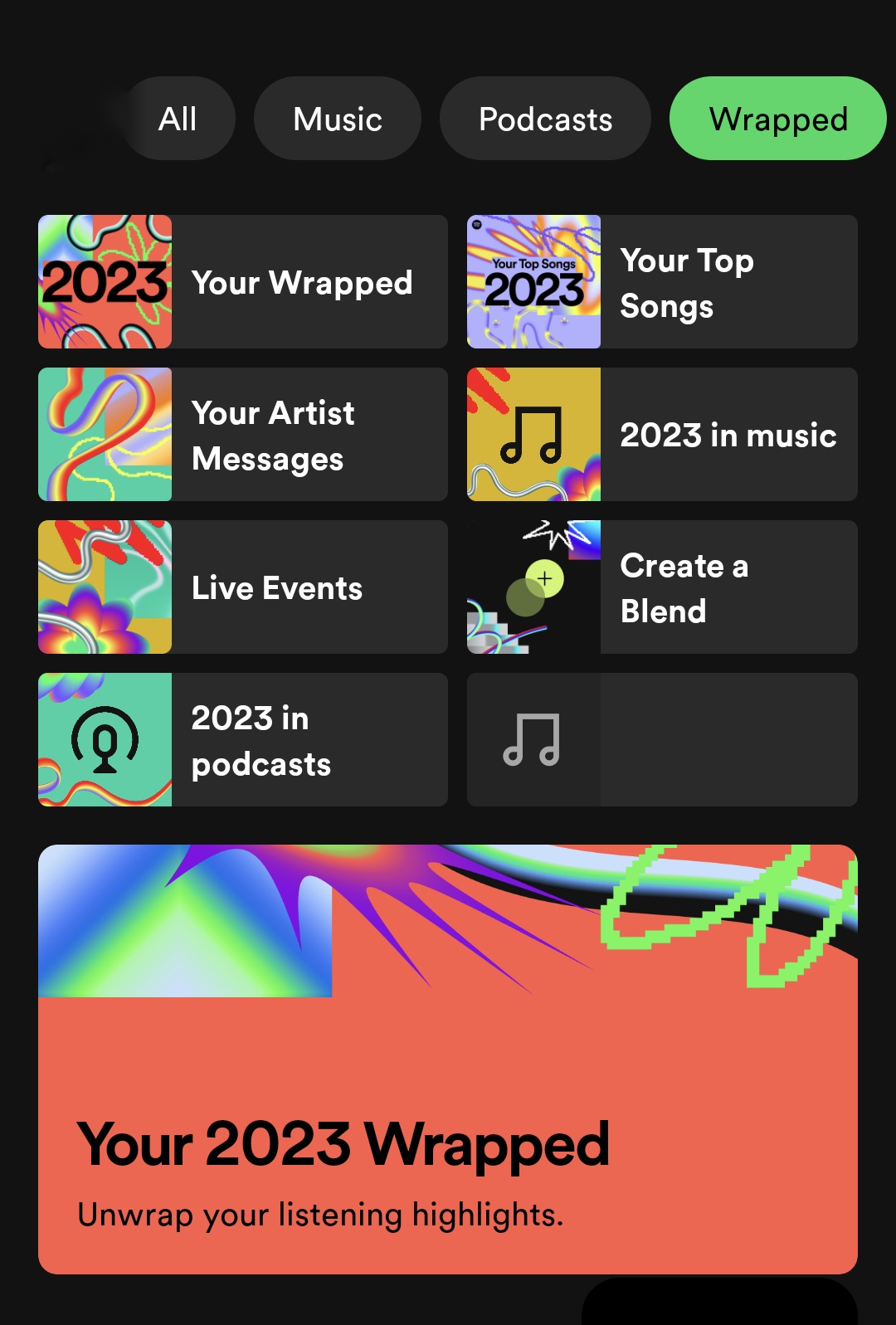Switch to the All filter chip
The width and height of the screenshot is (896, 1325).
(x=177, y=118)
